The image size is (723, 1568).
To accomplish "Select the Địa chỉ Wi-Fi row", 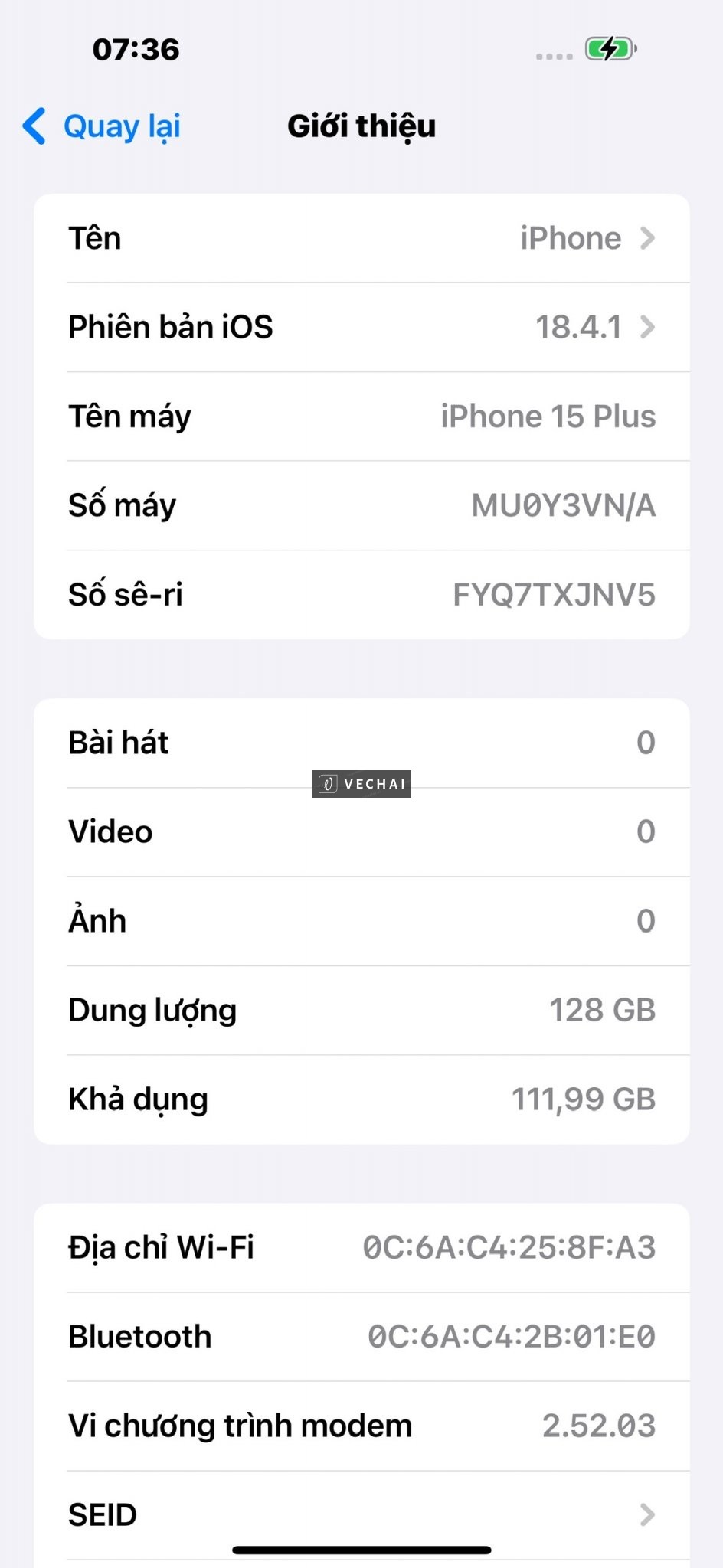I will [360, 1246].
